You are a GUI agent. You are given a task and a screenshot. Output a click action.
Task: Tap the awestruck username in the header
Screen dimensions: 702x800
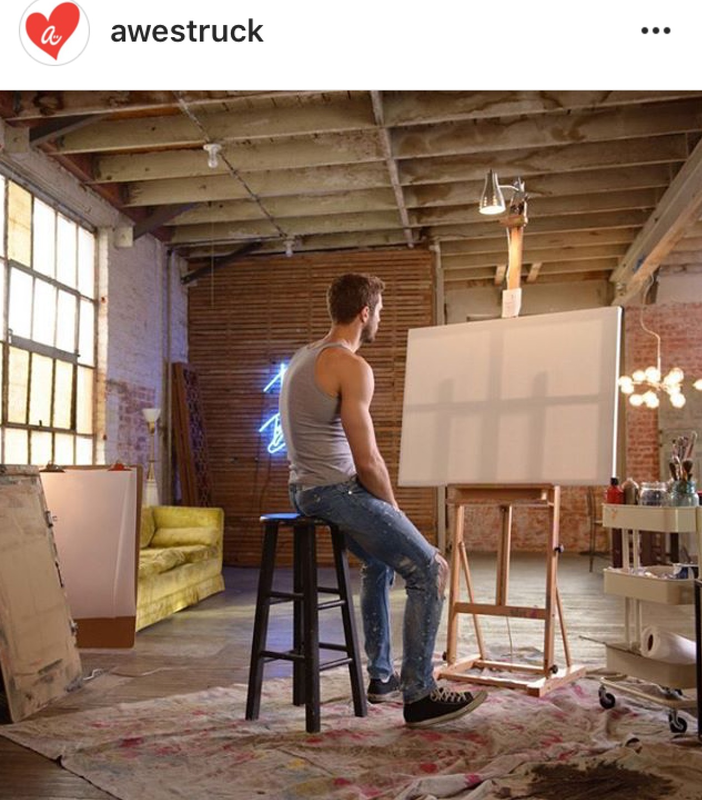(x=187, y=32)
